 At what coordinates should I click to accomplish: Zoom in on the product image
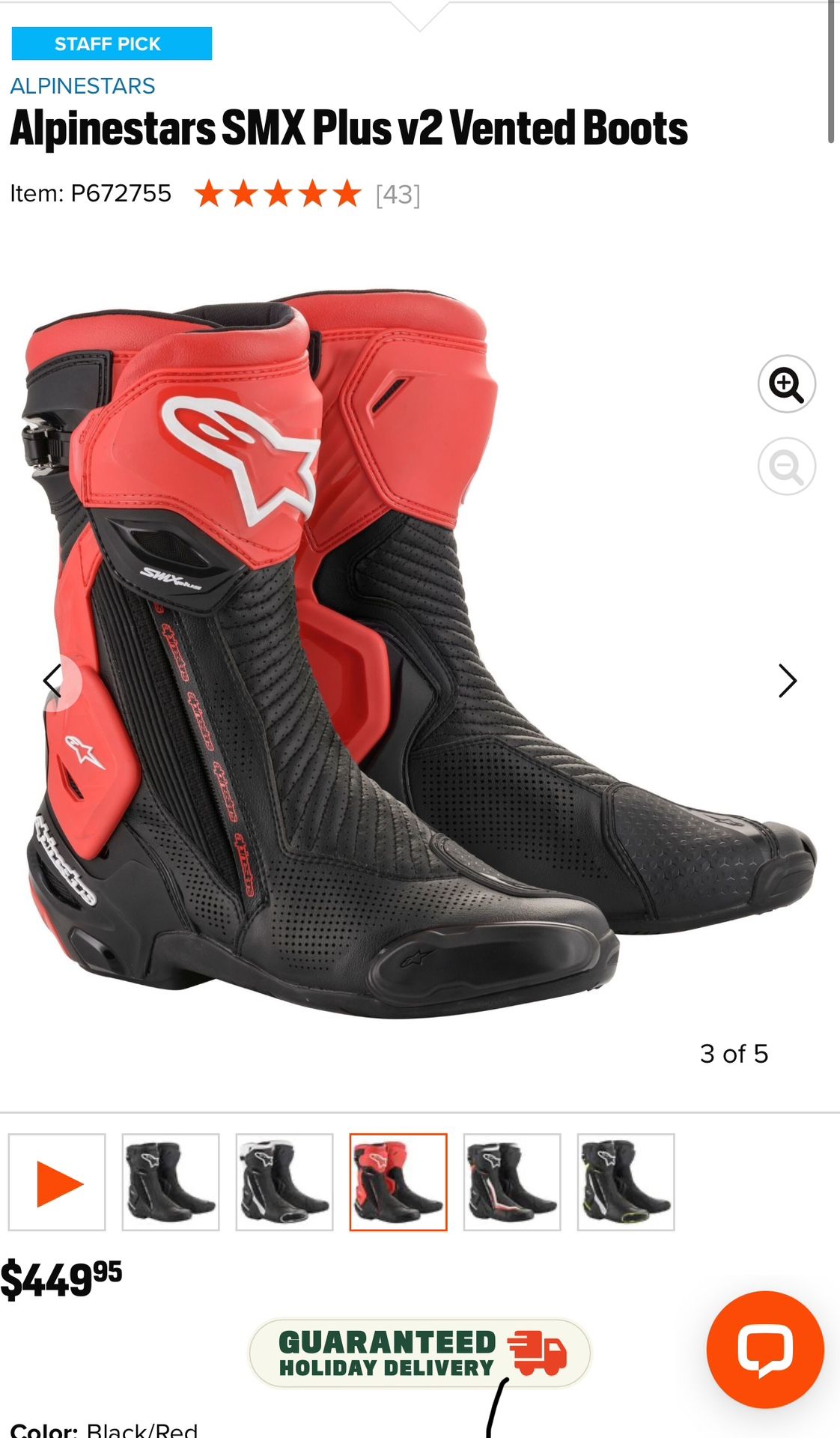pos(786,384)
